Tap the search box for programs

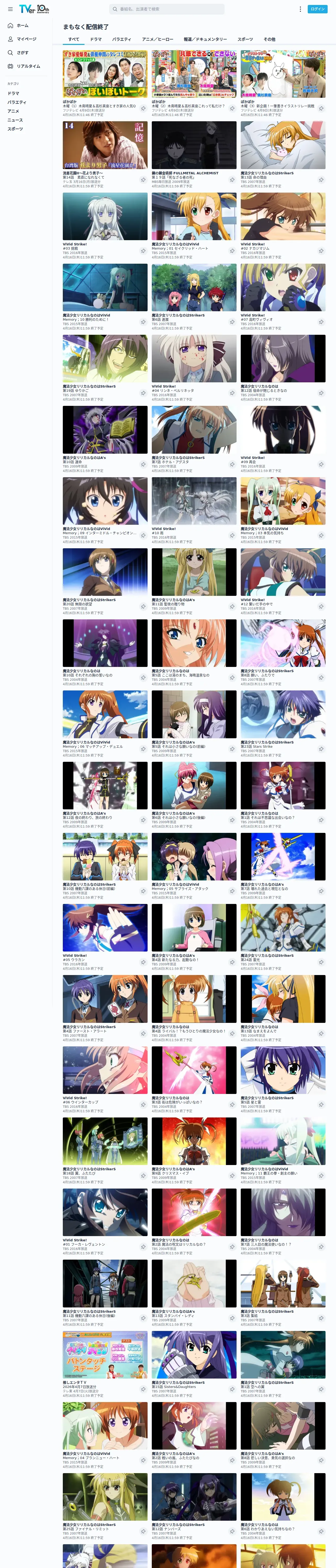point(166,9)
